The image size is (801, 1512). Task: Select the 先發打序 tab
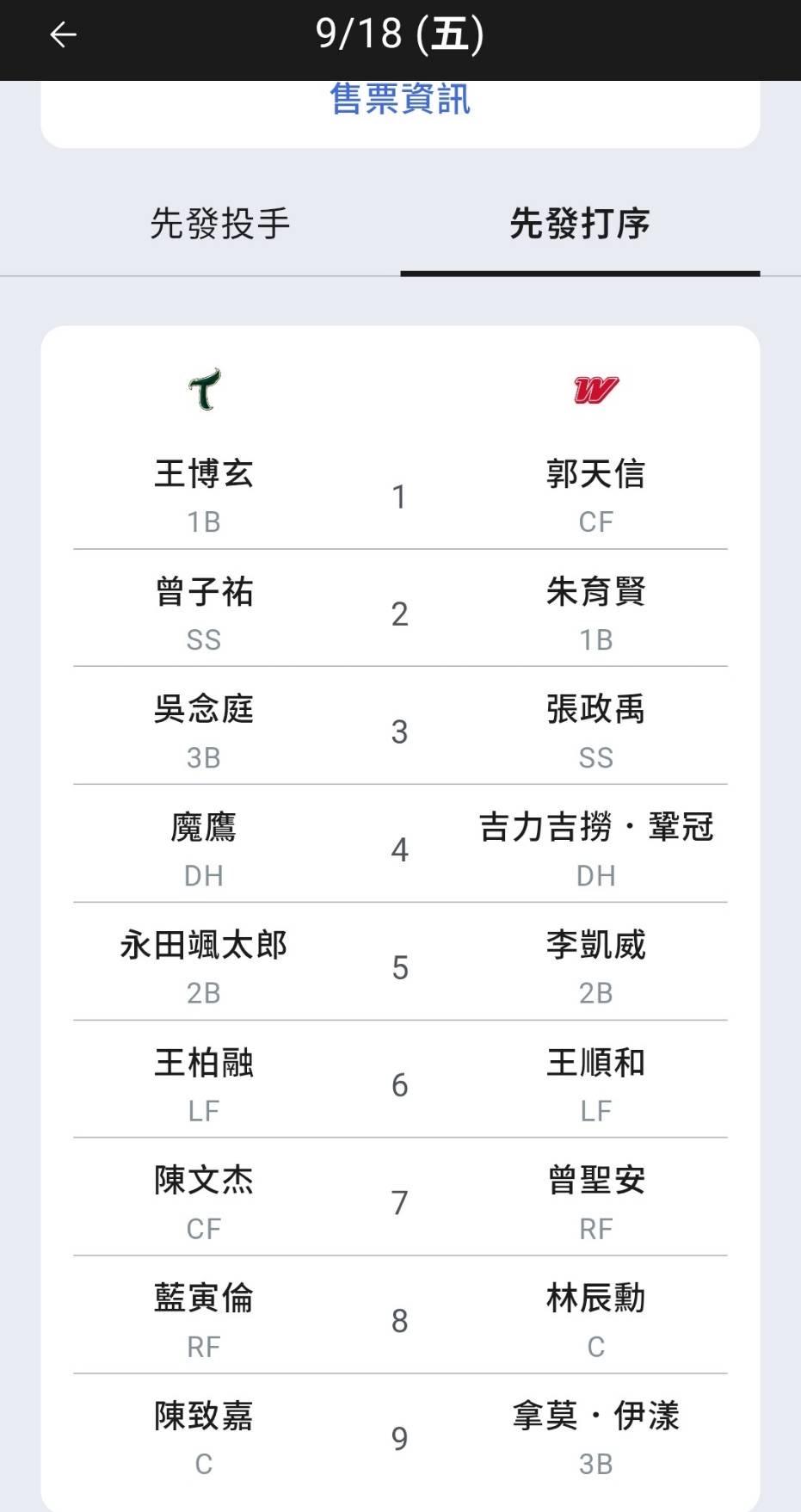point(580,224)
